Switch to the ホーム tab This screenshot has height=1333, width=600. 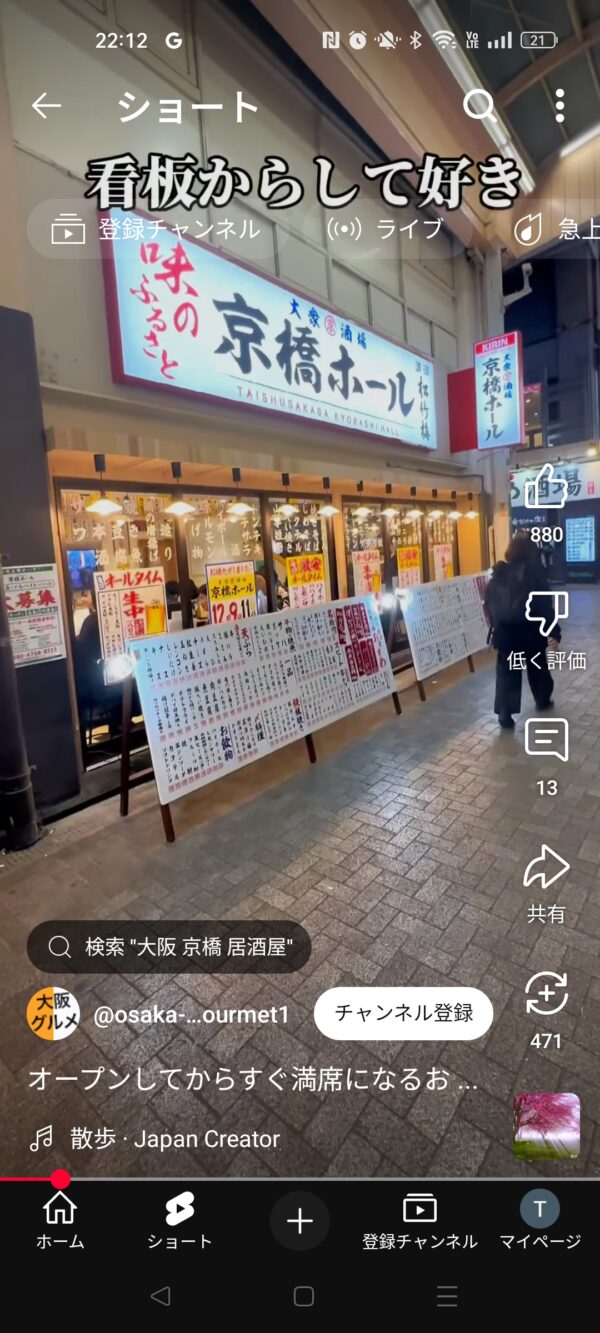60,1221
